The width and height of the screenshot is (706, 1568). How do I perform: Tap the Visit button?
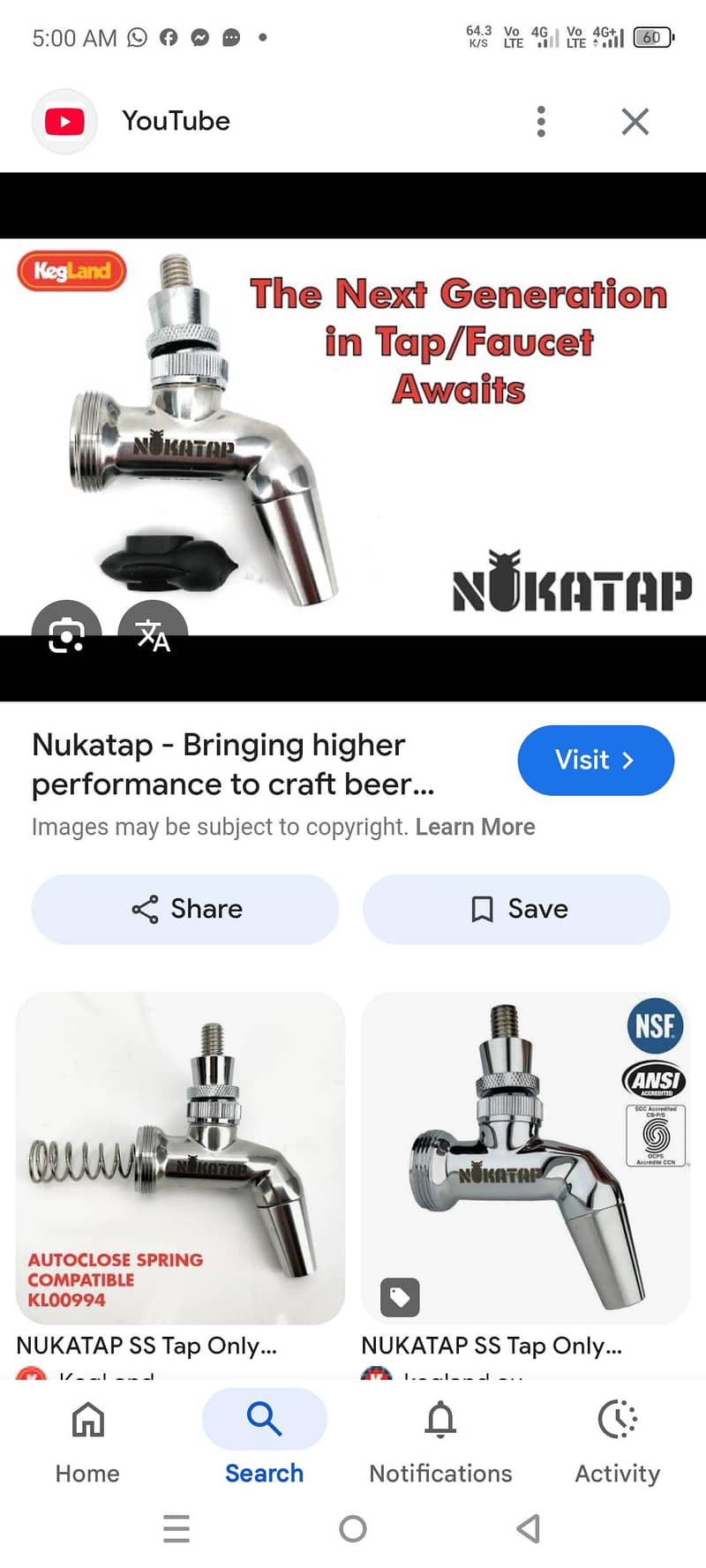[x=596, y=760]
